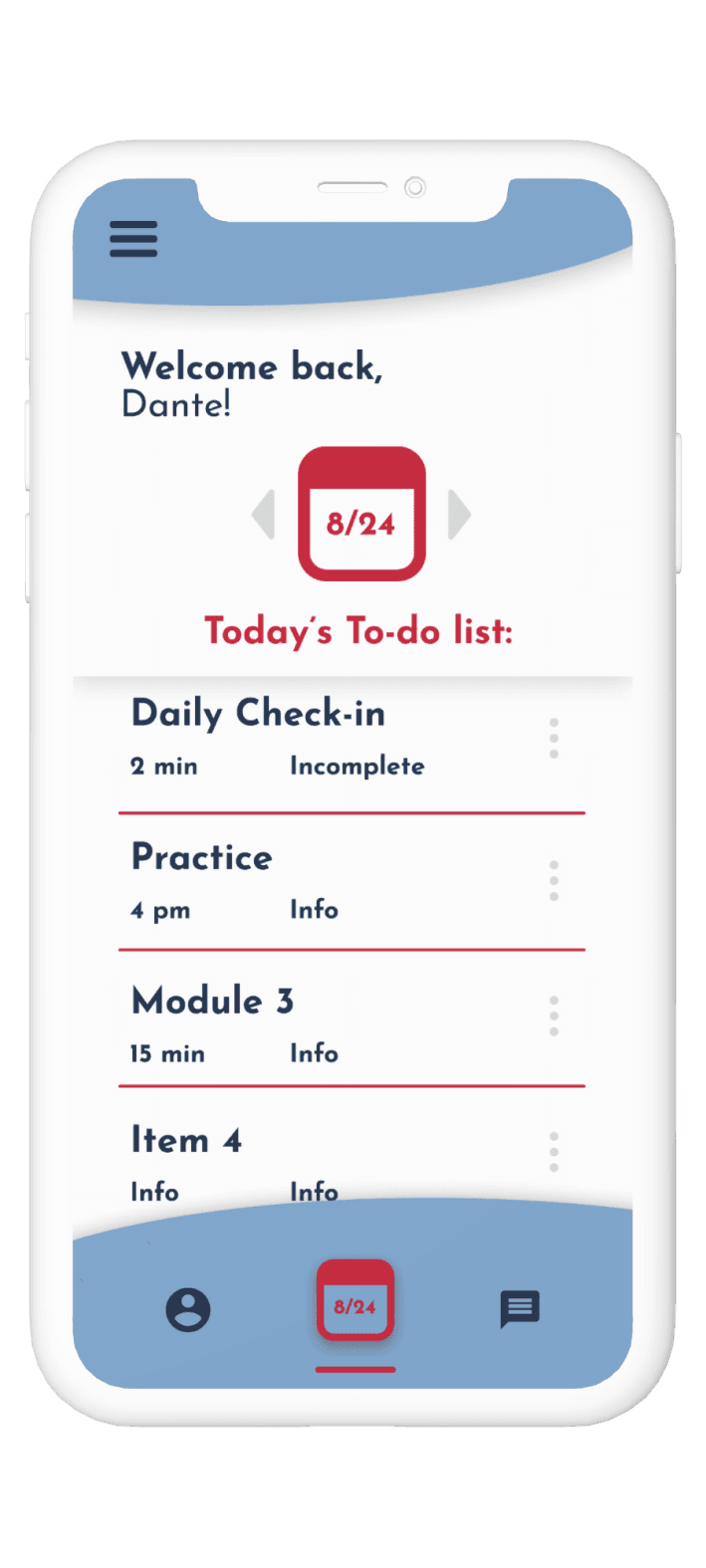The width and height of the screenshot is (706, 1568).
Task: Open the 8/24 calendar date picker
Action: 361,514
